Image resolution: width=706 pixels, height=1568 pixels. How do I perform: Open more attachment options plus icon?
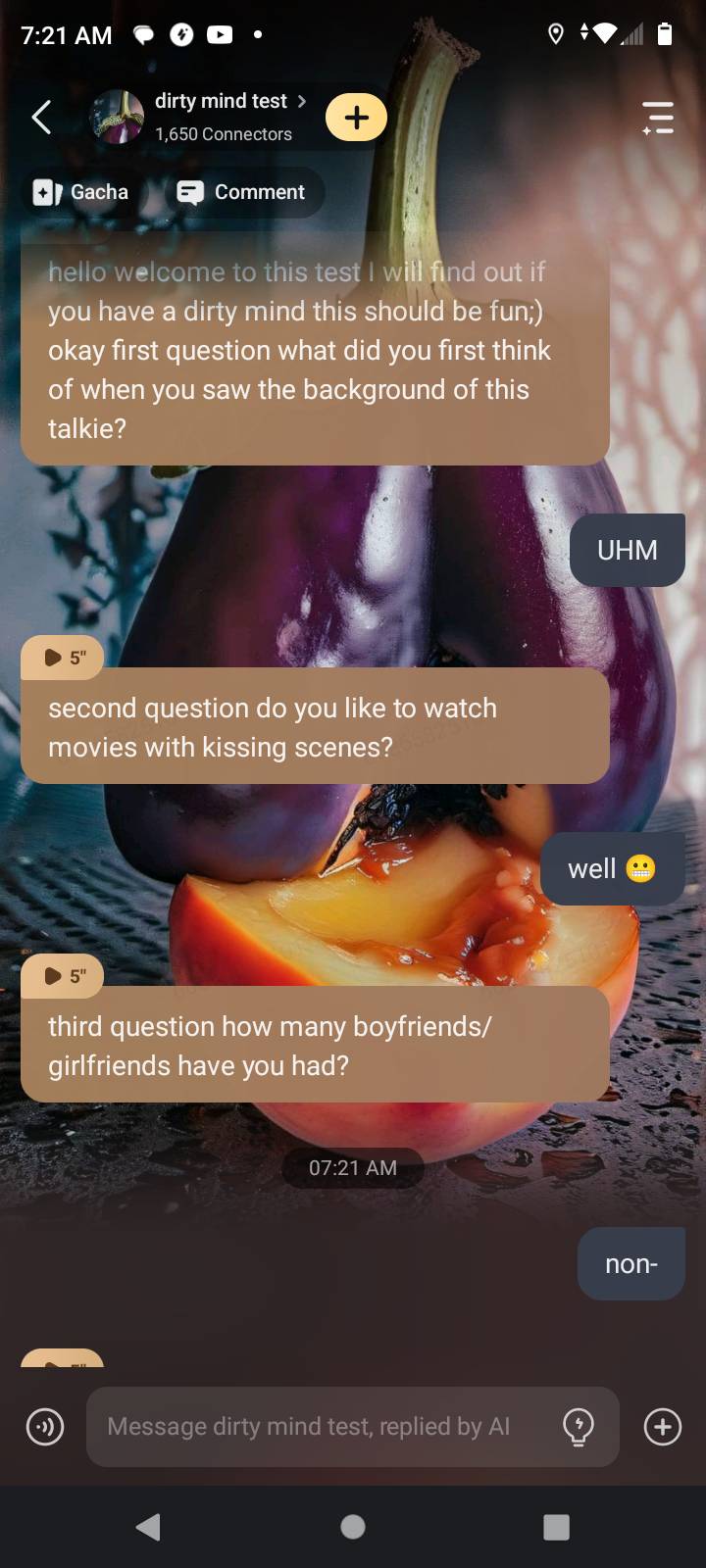coord(663,1427)
